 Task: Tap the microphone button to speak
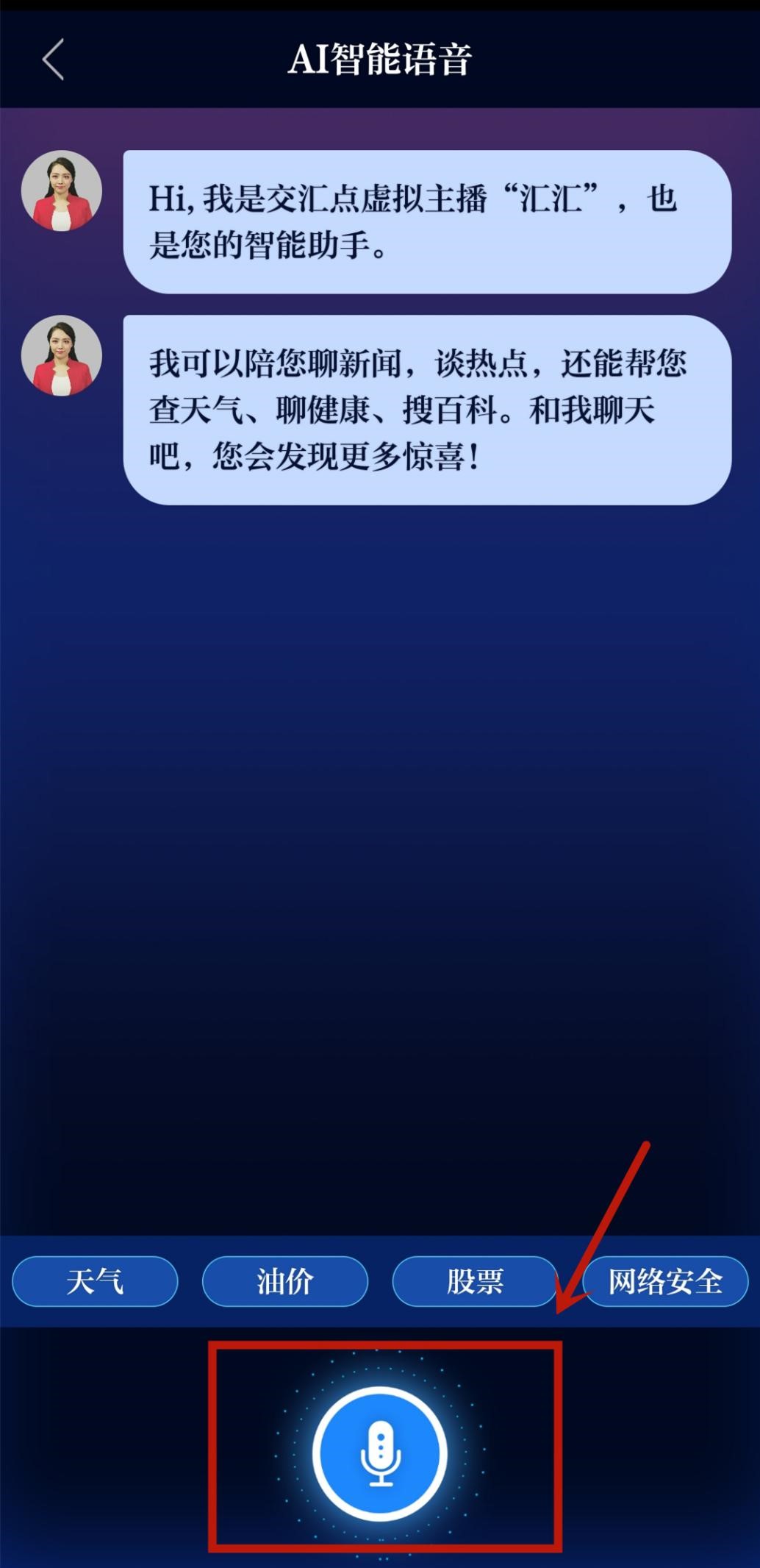(x=380, y=1453)
